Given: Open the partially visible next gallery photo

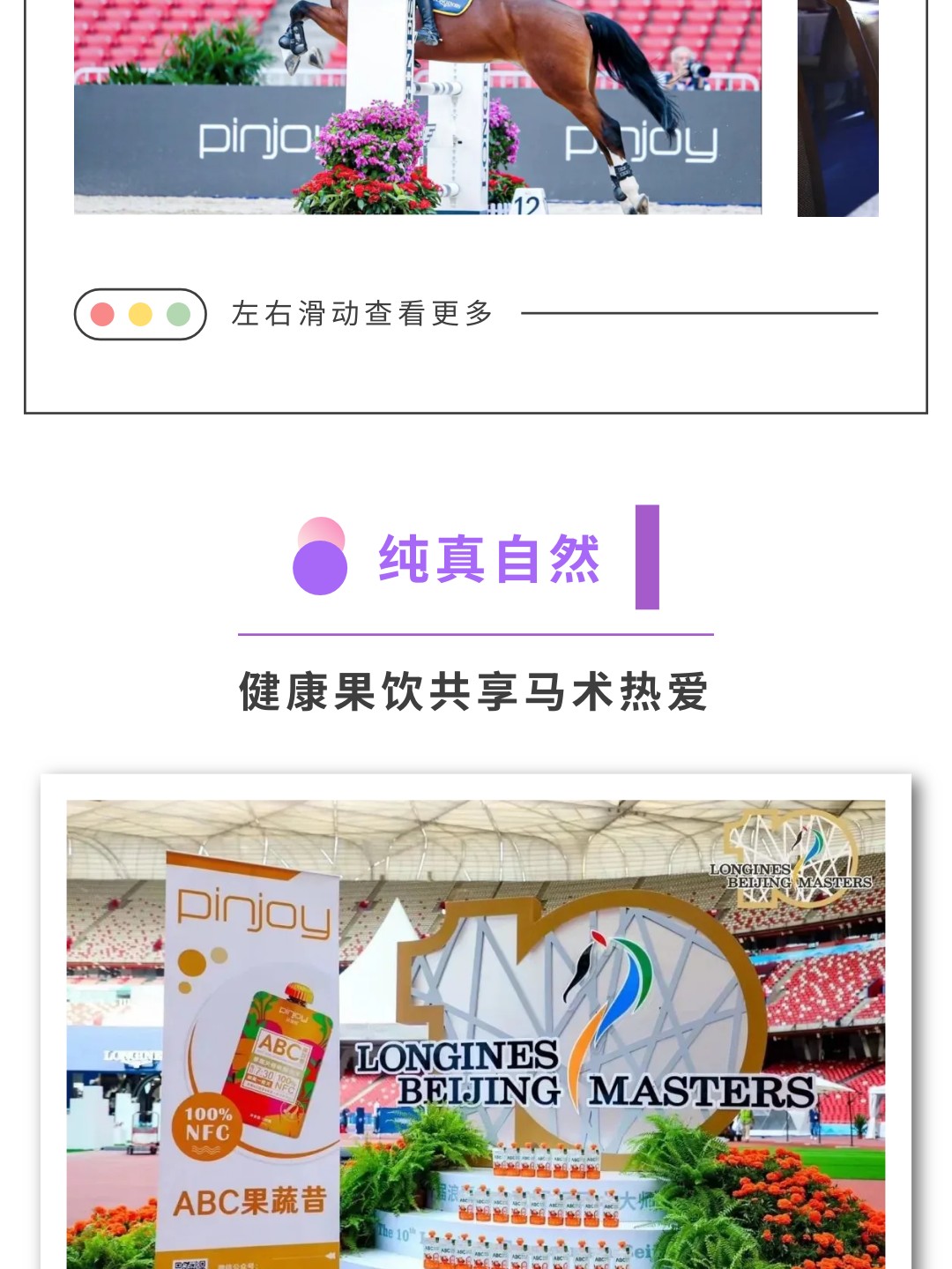Looking at the screenshot, I should click(837, 107).
